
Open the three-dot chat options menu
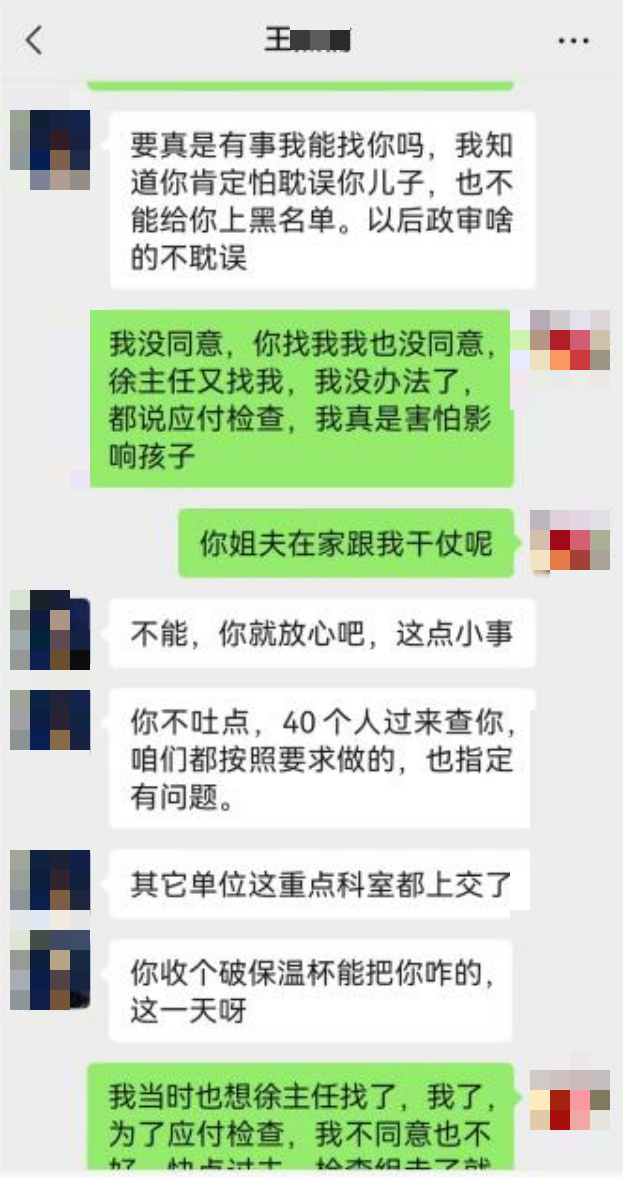573,41
